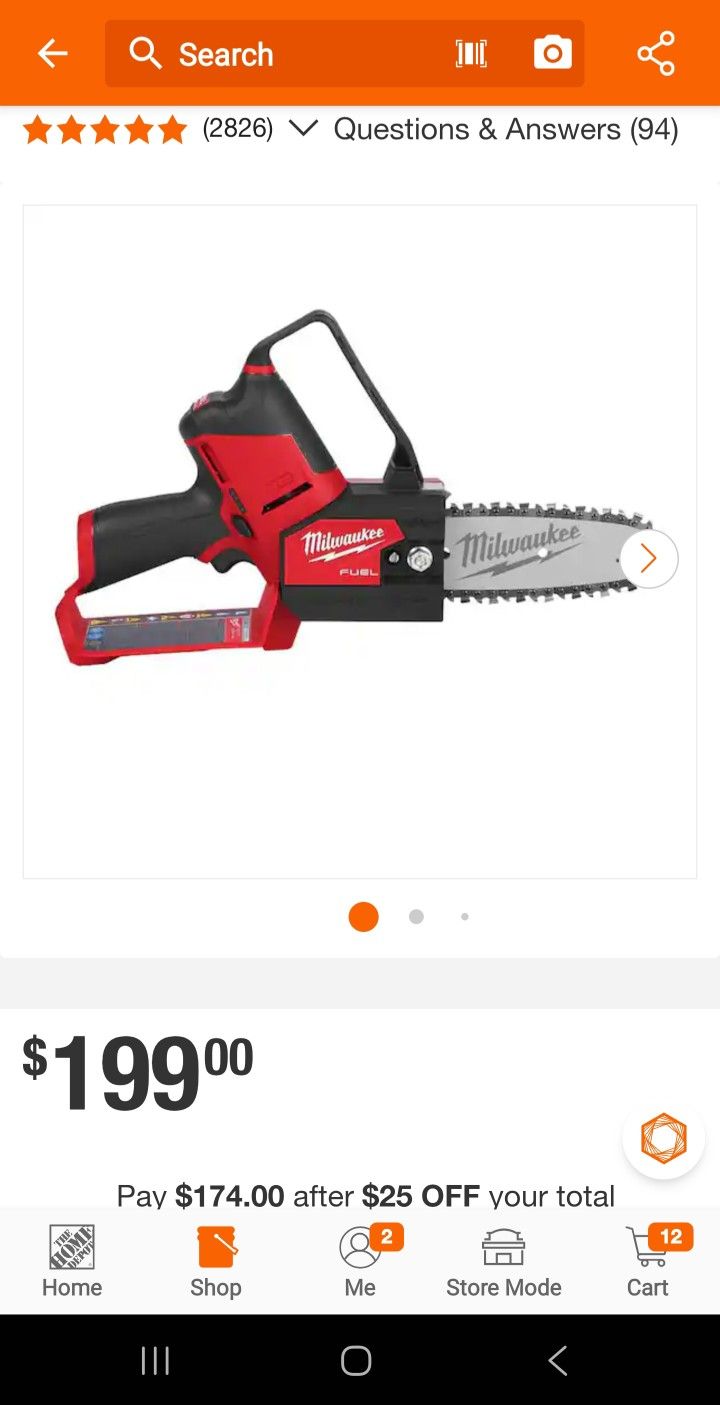The image size is (720, 1405).
Task: Enable Store Mode
Action: [504, 1261]
